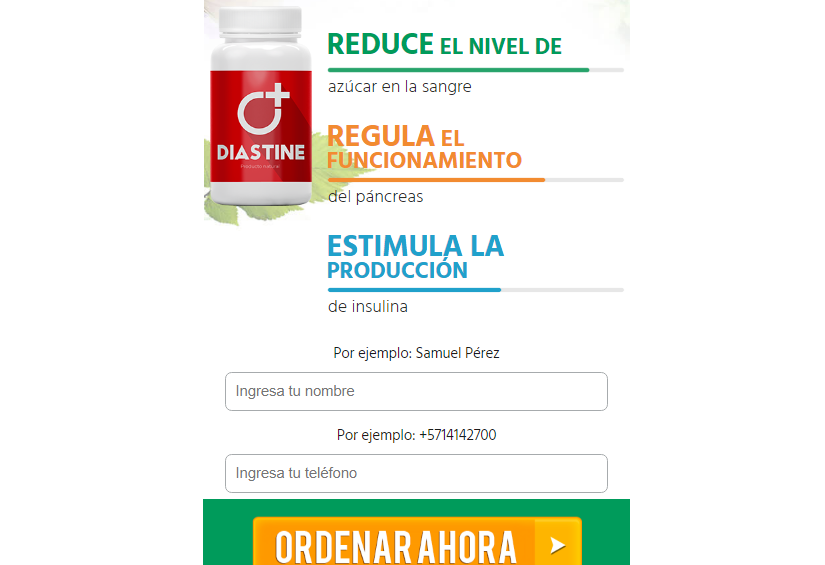Tap the 'Ingresa tu nombre' field

416,392
